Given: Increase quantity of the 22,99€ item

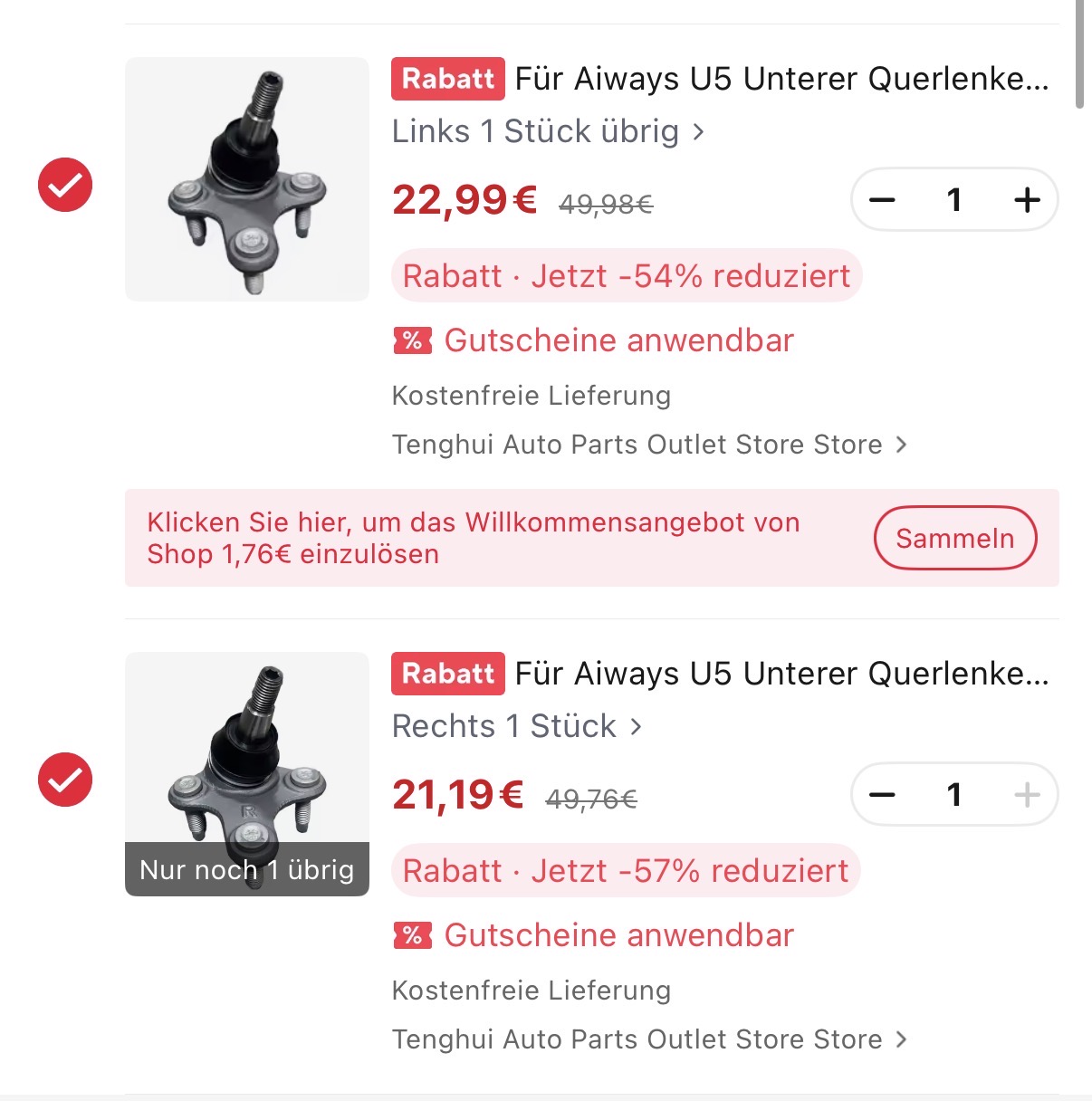Looking at the screenshot, I should (1027, 200).
